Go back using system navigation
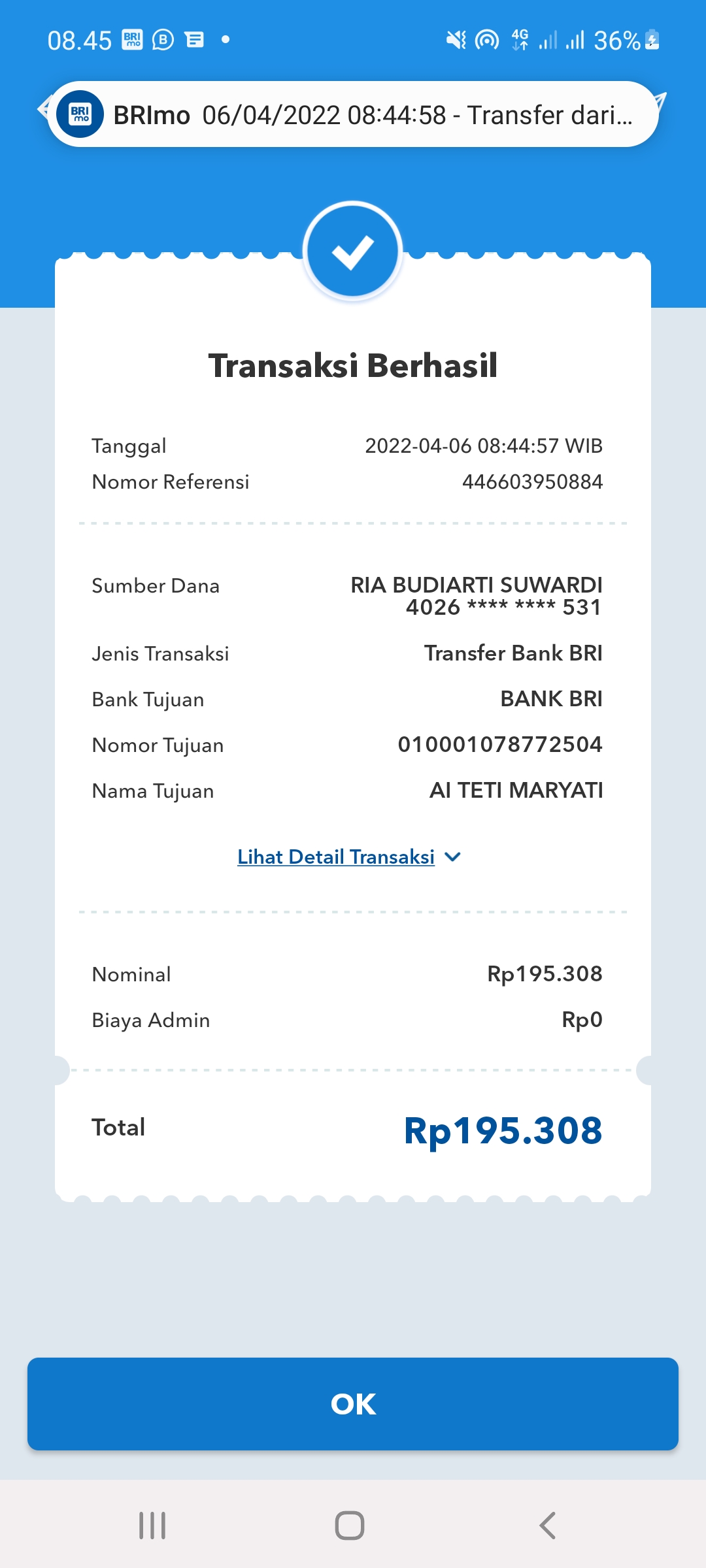 [x=548, y=1526]
